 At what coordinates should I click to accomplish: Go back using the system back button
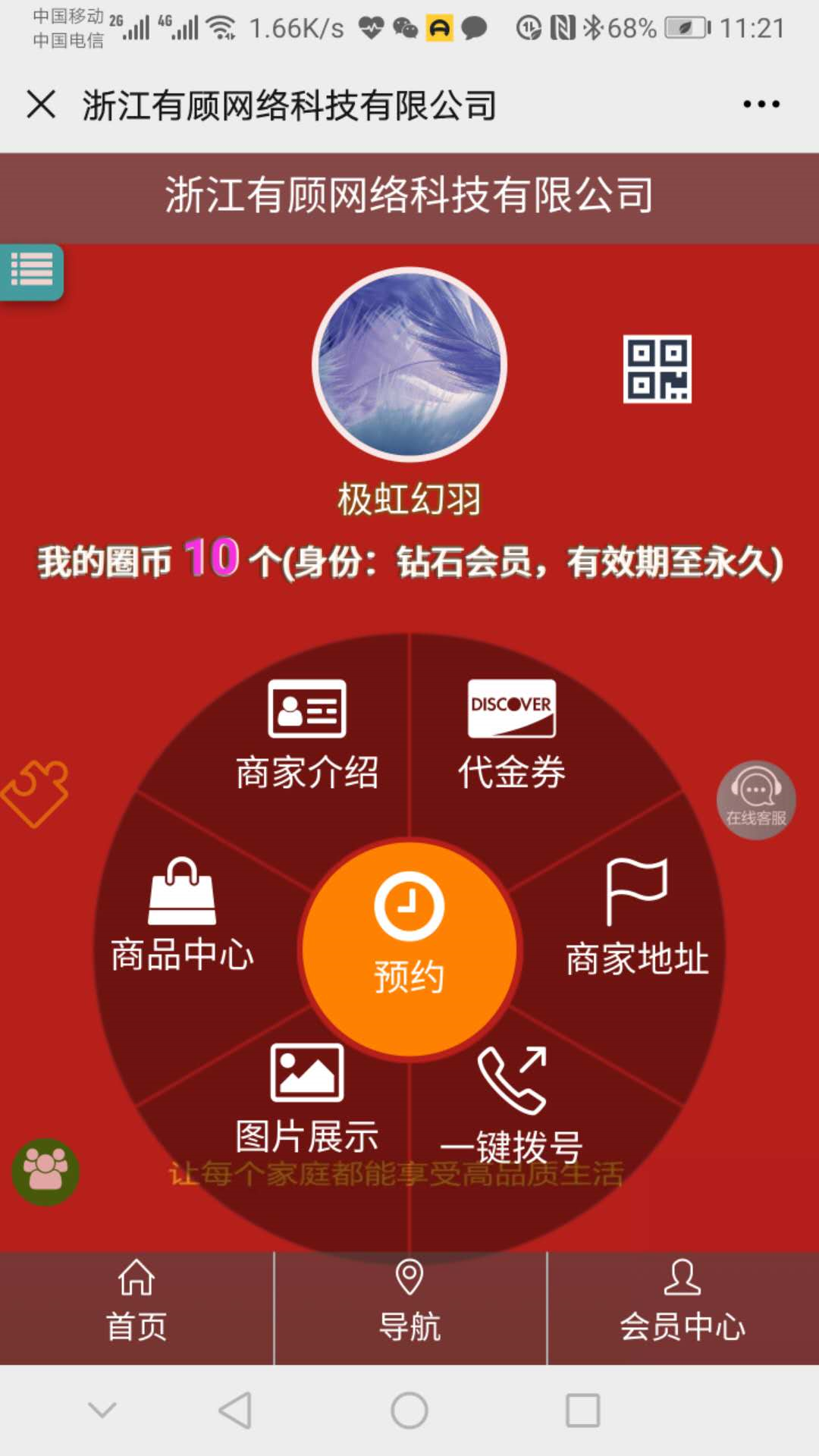(x=235, y=1410)
